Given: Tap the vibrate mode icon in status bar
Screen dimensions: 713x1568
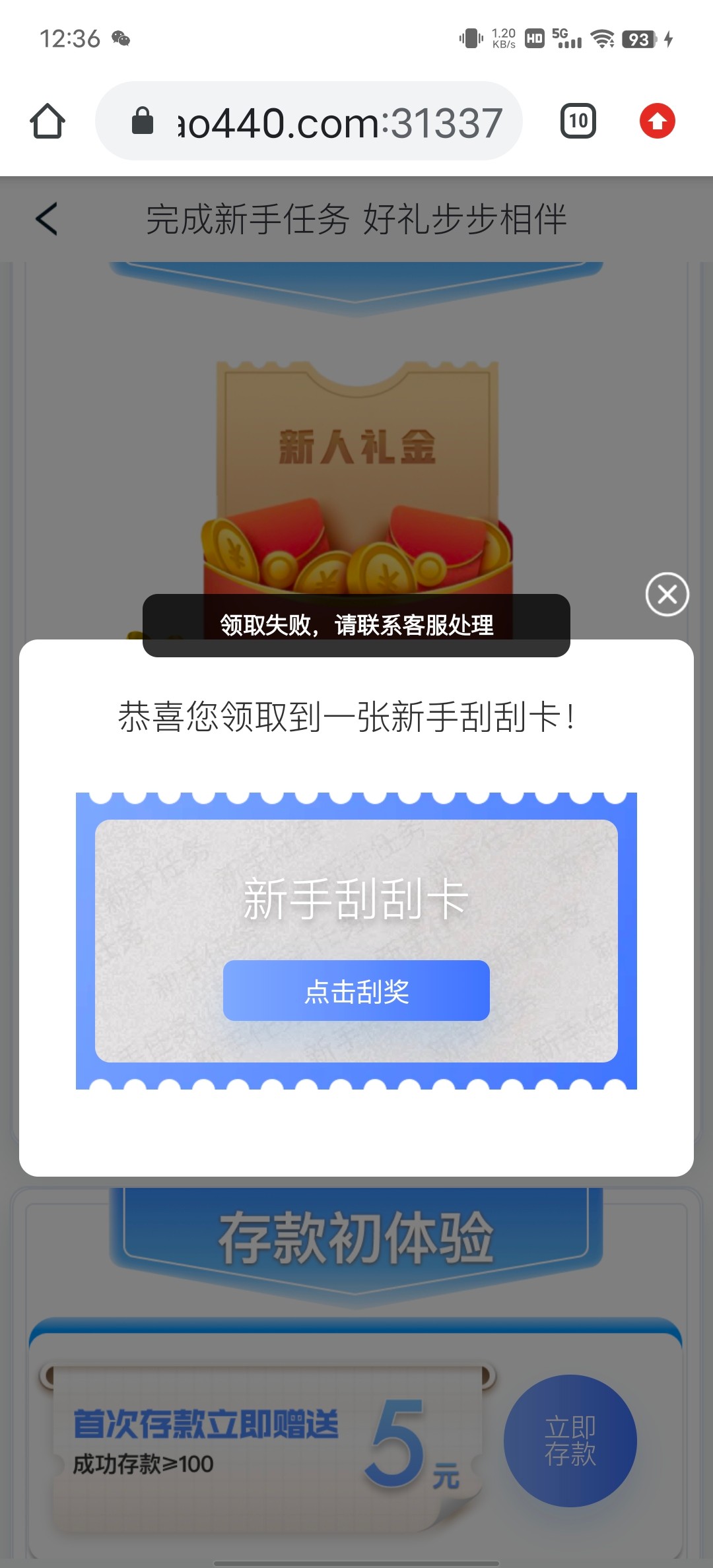Looking at the screenshot, I should click(x=469, y=38).
